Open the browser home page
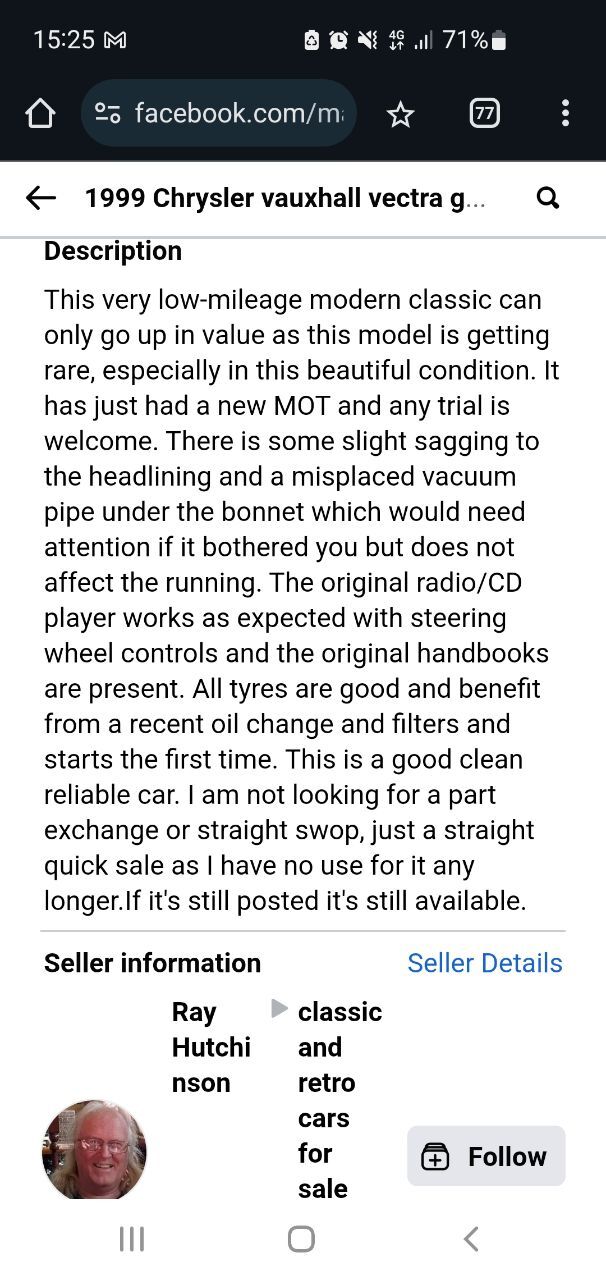606x1280 pixels. click(x=40, y=114)
